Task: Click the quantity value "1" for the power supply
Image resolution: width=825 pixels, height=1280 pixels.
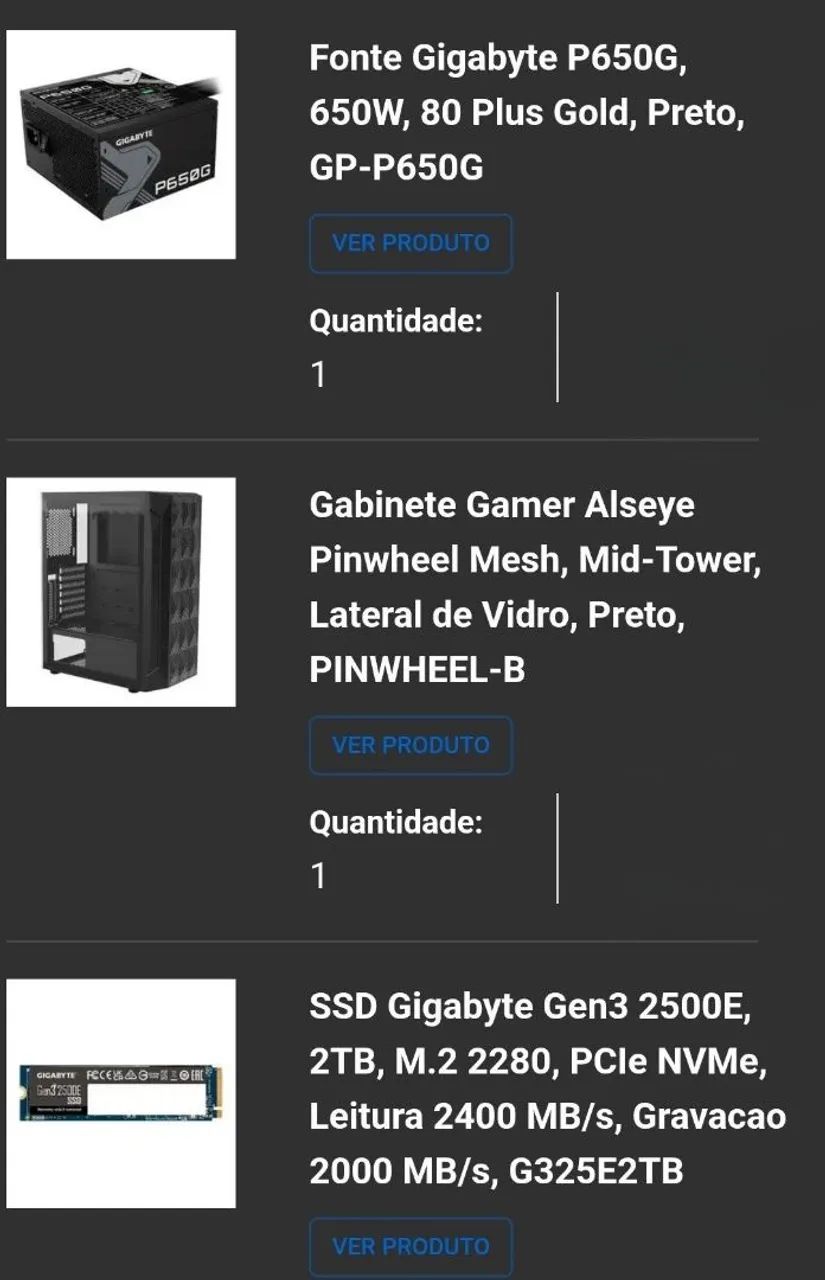Action: [317, 373]
